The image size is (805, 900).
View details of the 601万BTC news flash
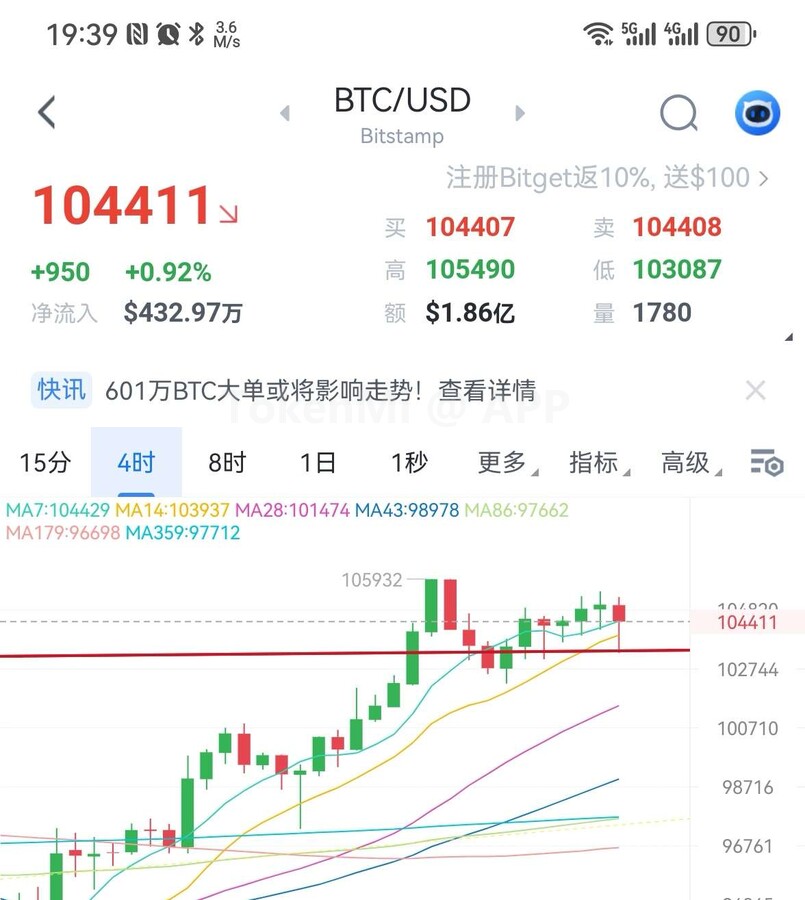coord(487,390)
